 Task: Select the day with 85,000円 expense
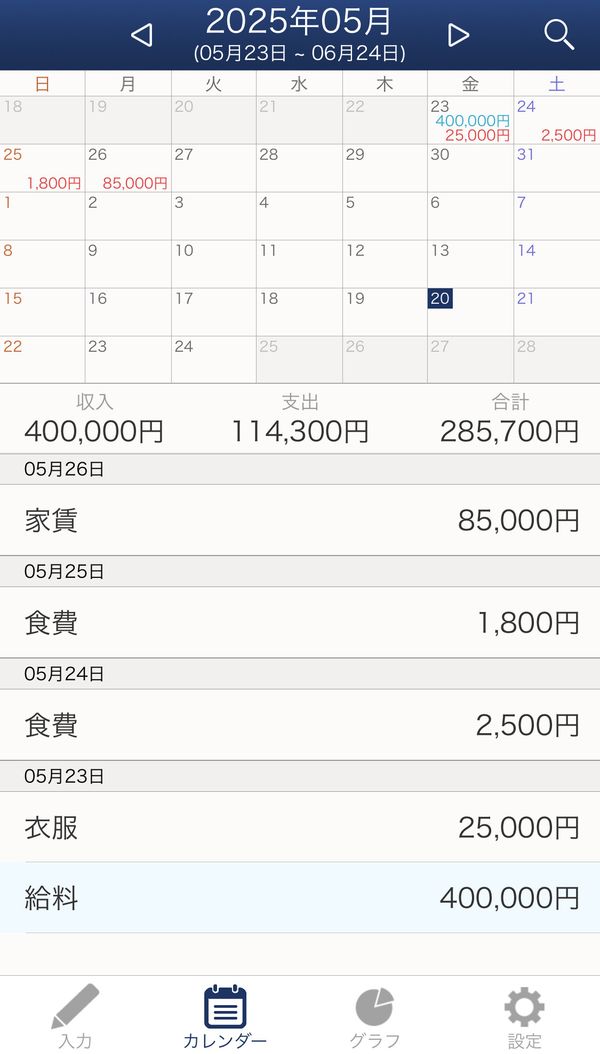[x=128, y=168]
